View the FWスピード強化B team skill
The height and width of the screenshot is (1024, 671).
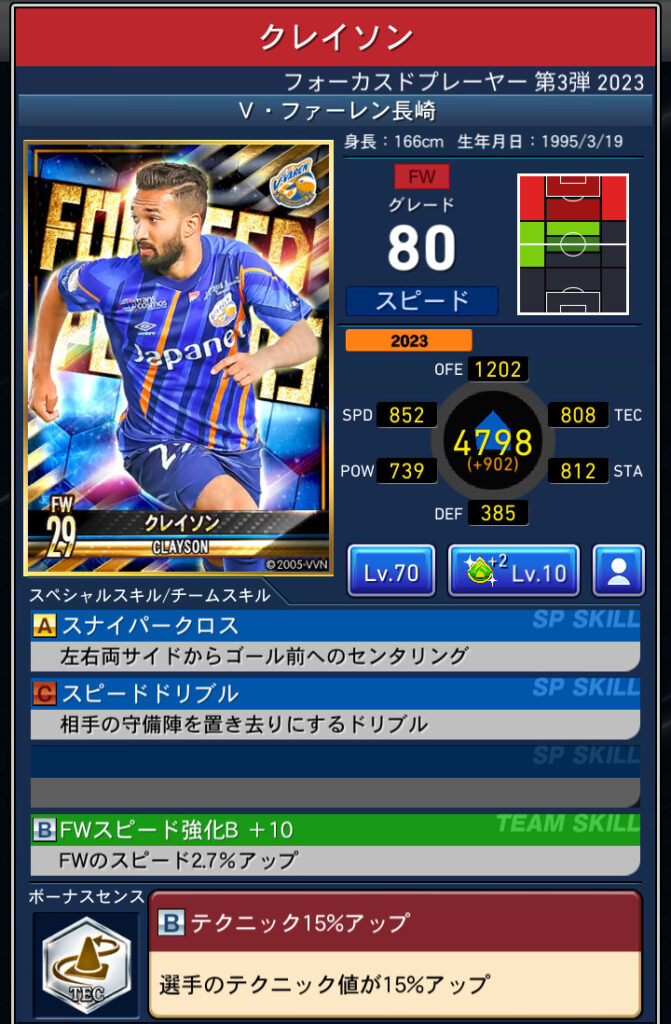[x=335, y=844]
